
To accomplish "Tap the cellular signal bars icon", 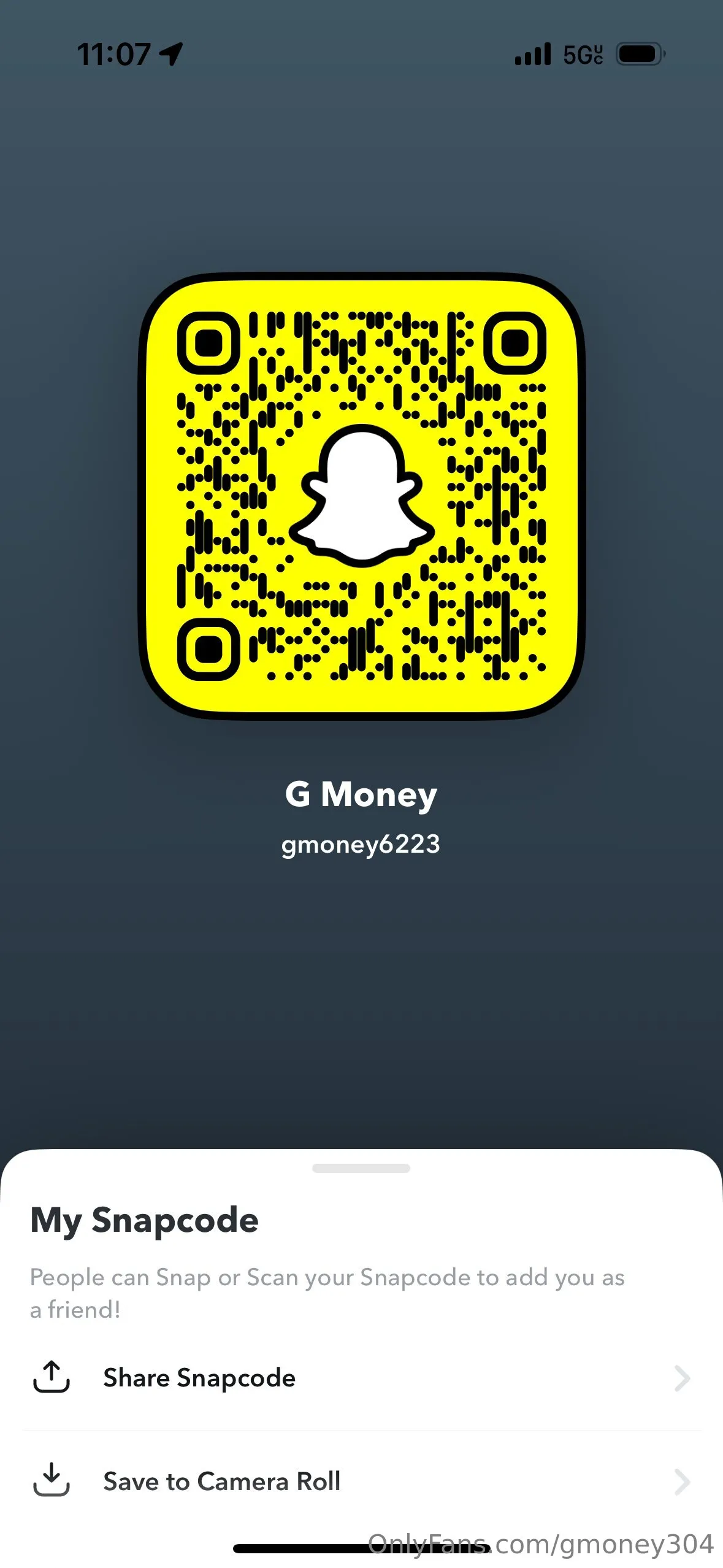I will coord(533,54).
